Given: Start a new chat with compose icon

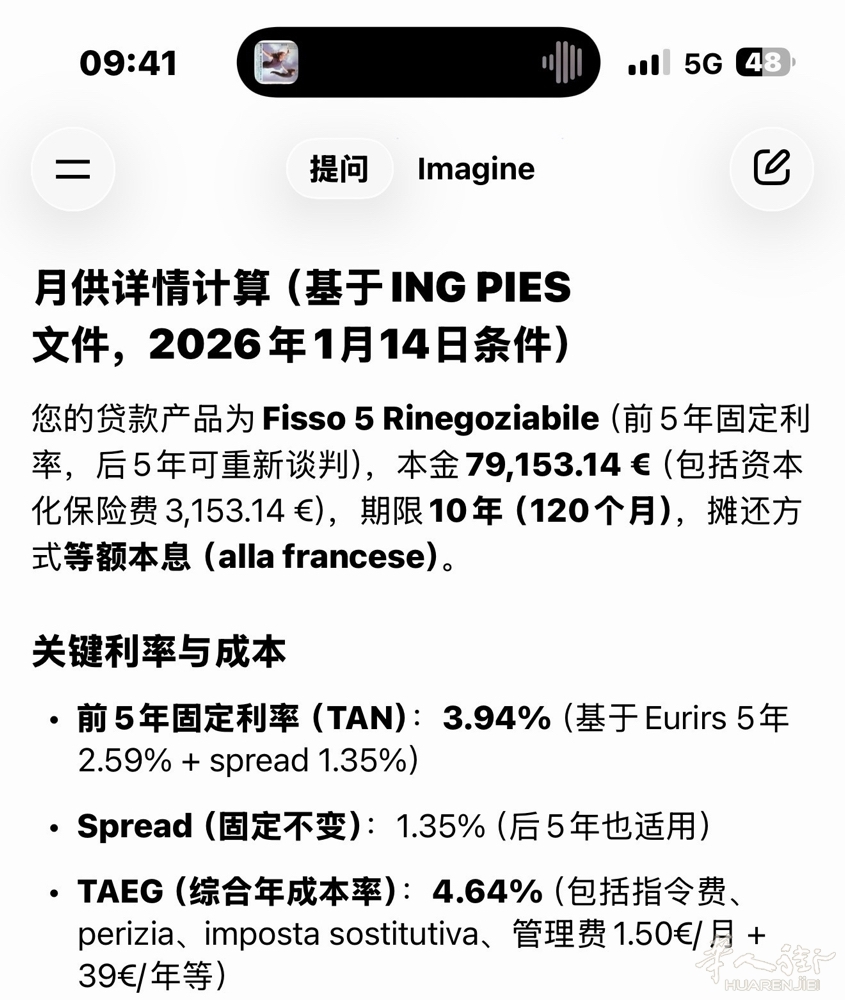Looking at the screenshot, I should [772, 168].
